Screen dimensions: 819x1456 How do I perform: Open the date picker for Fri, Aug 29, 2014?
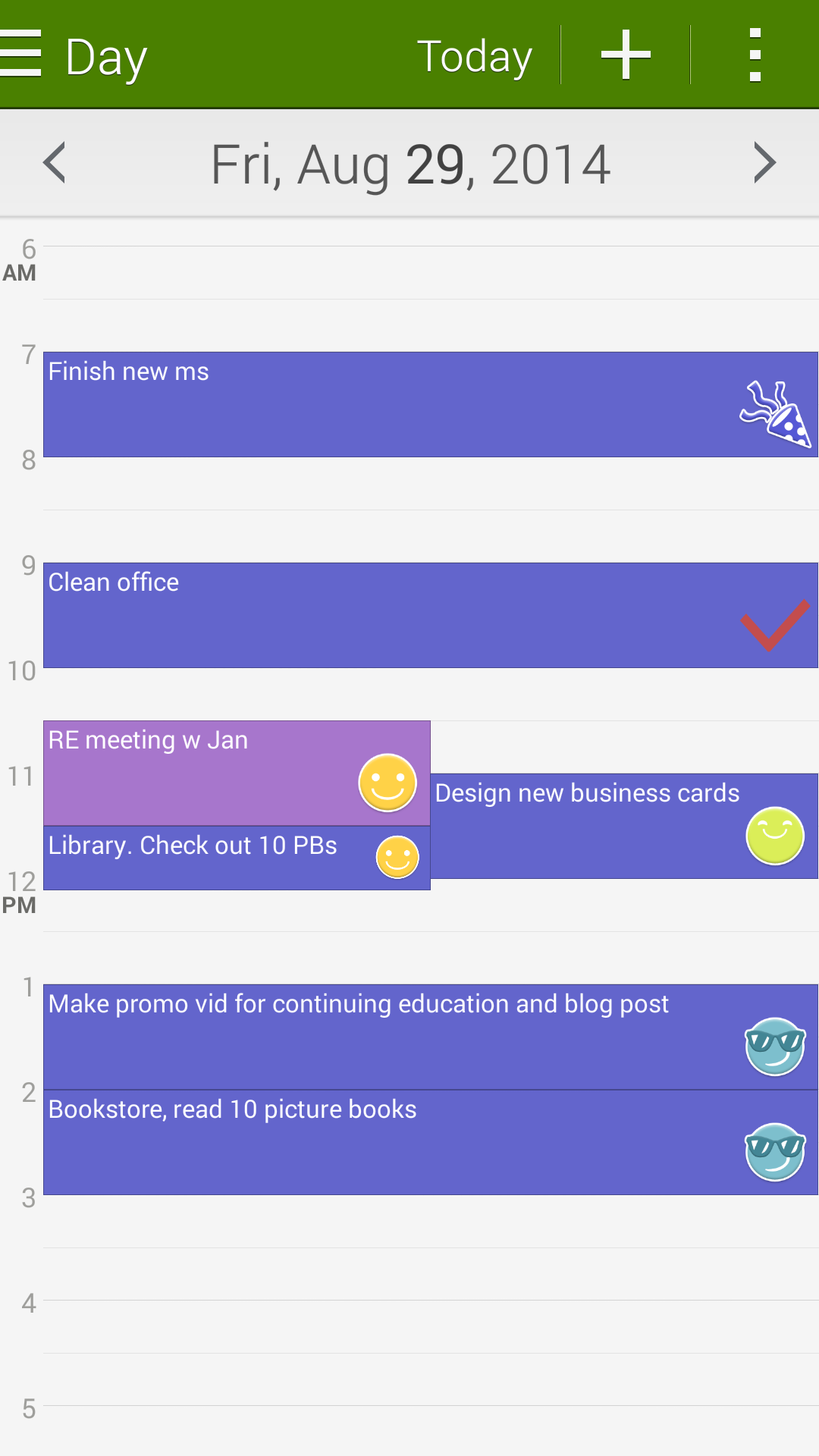tap(409, 164)
